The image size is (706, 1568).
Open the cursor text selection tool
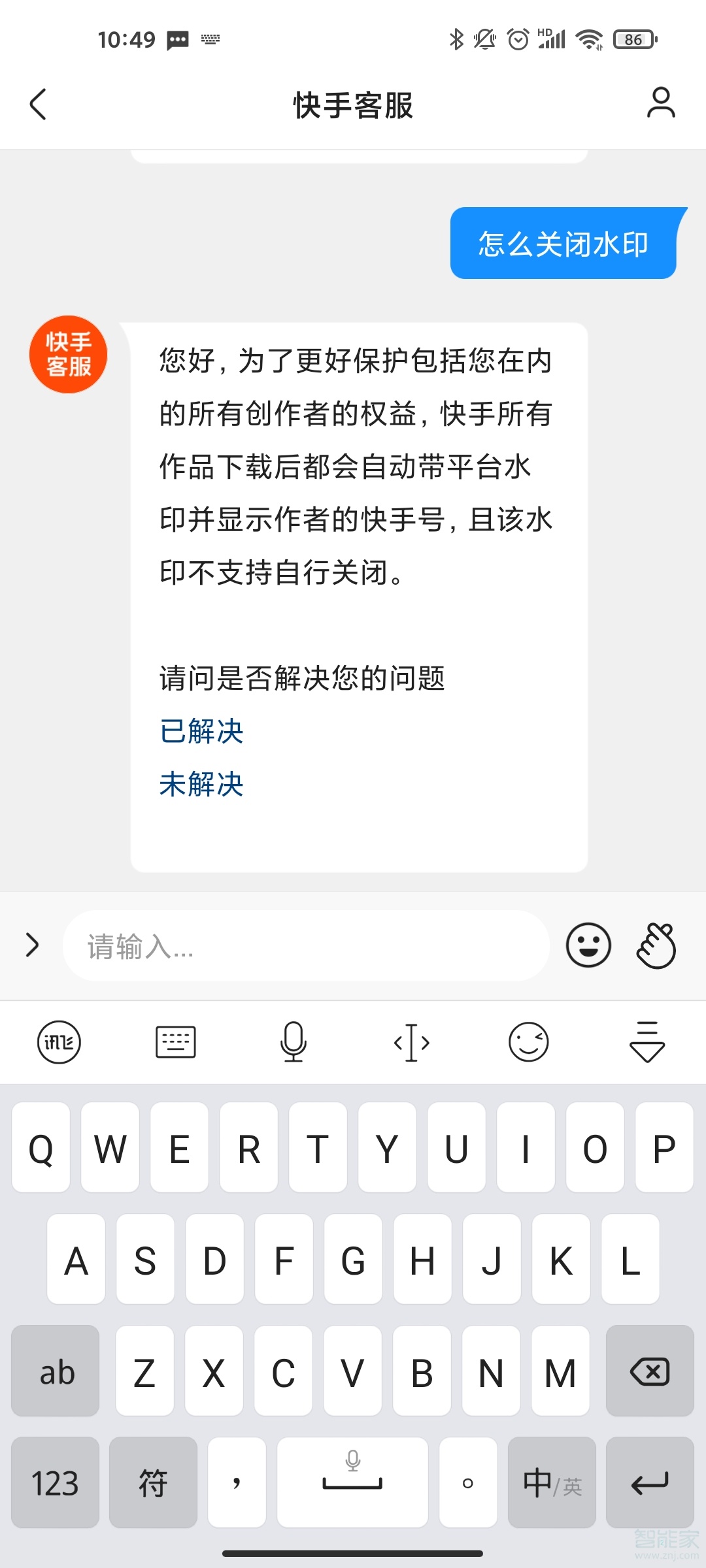(x=411, y=1042)
